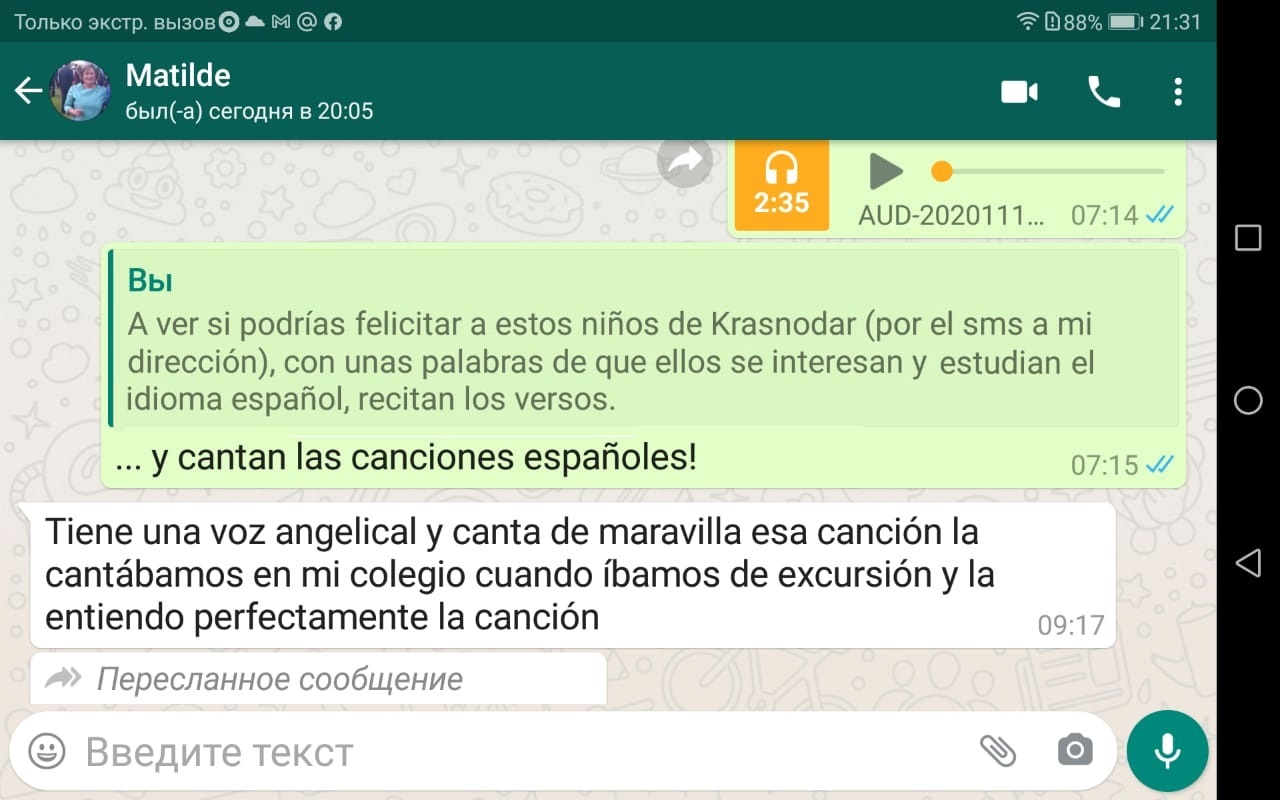Attach a file with the paperclip
The height and width of the screenshot is (800, 1280).
pos(997,751)
